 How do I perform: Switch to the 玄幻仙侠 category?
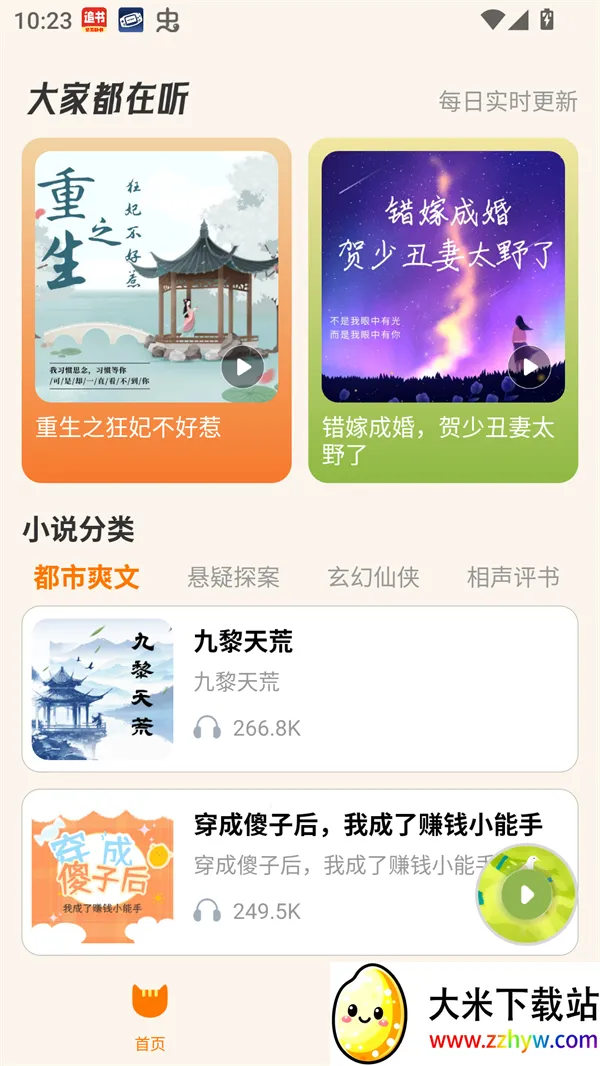point(373,577)
